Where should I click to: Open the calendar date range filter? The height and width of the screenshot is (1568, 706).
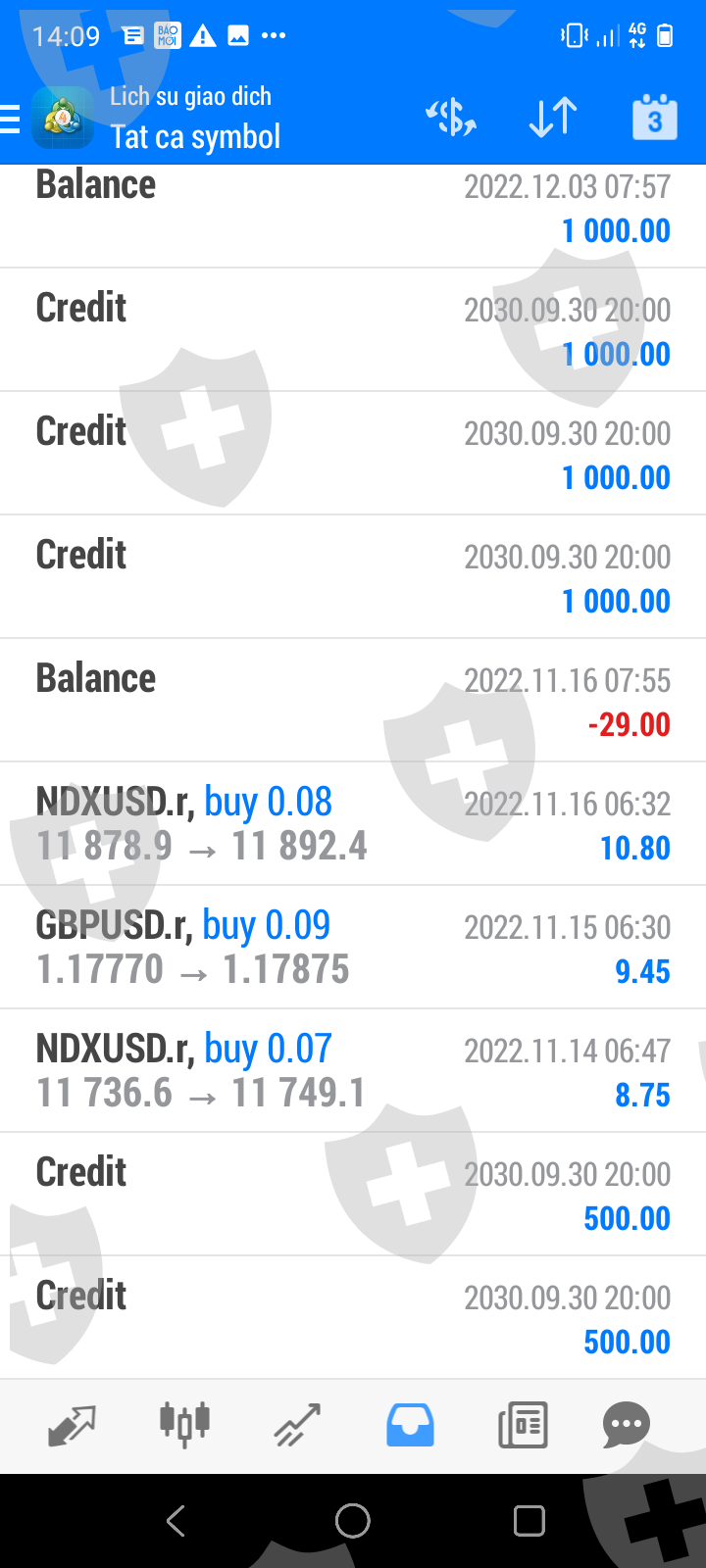click(x=655, y=119)
